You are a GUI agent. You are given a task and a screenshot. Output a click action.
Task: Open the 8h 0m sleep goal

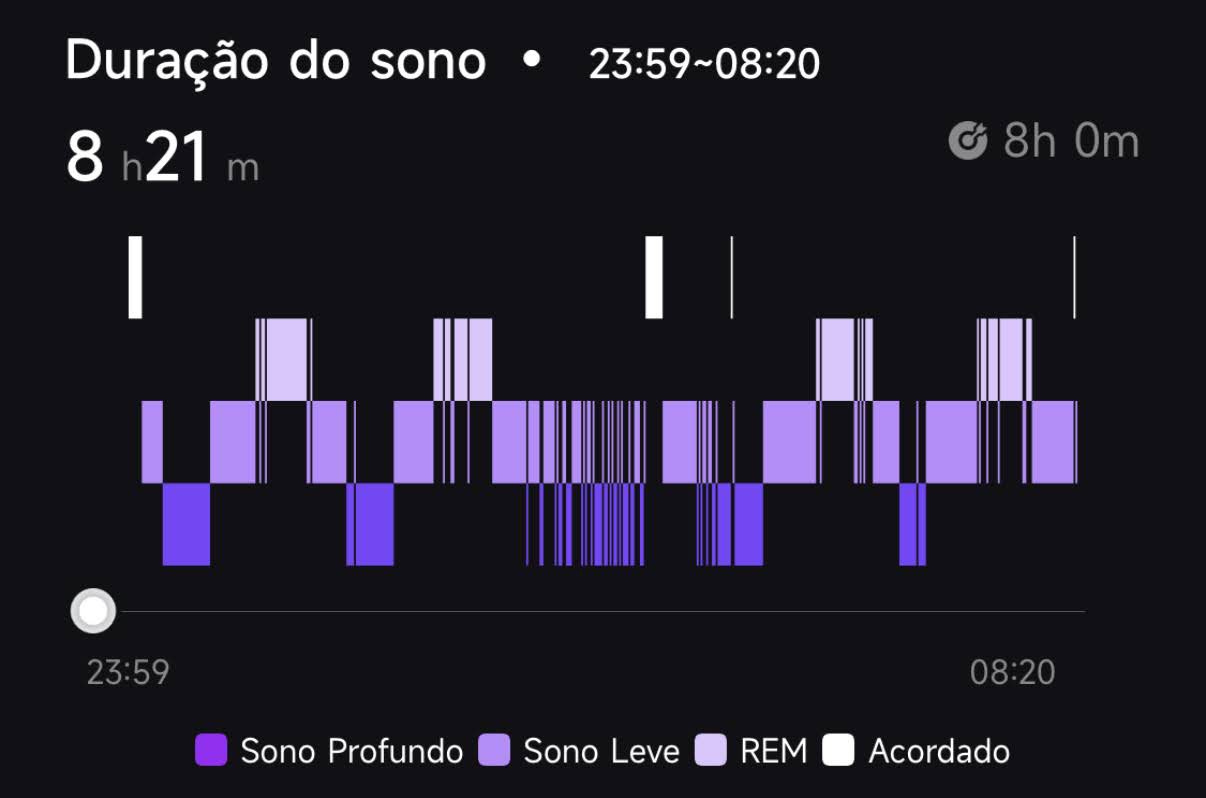(x=1043, y=142)
